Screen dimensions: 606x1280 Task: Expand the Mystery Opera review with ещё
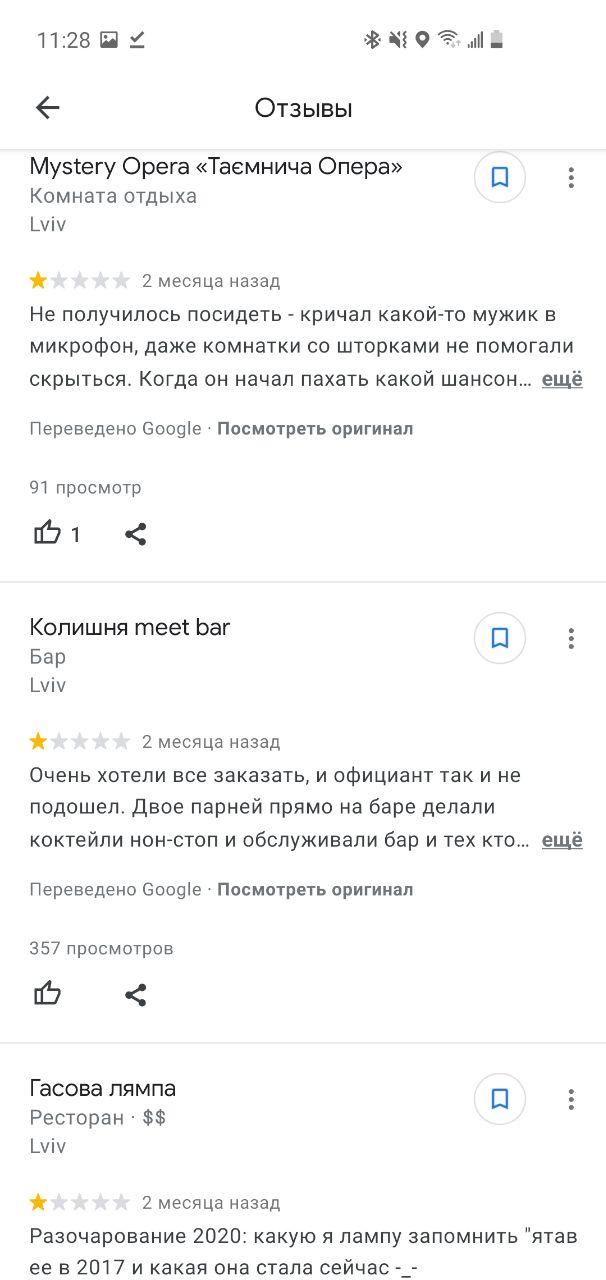(562, 379)
